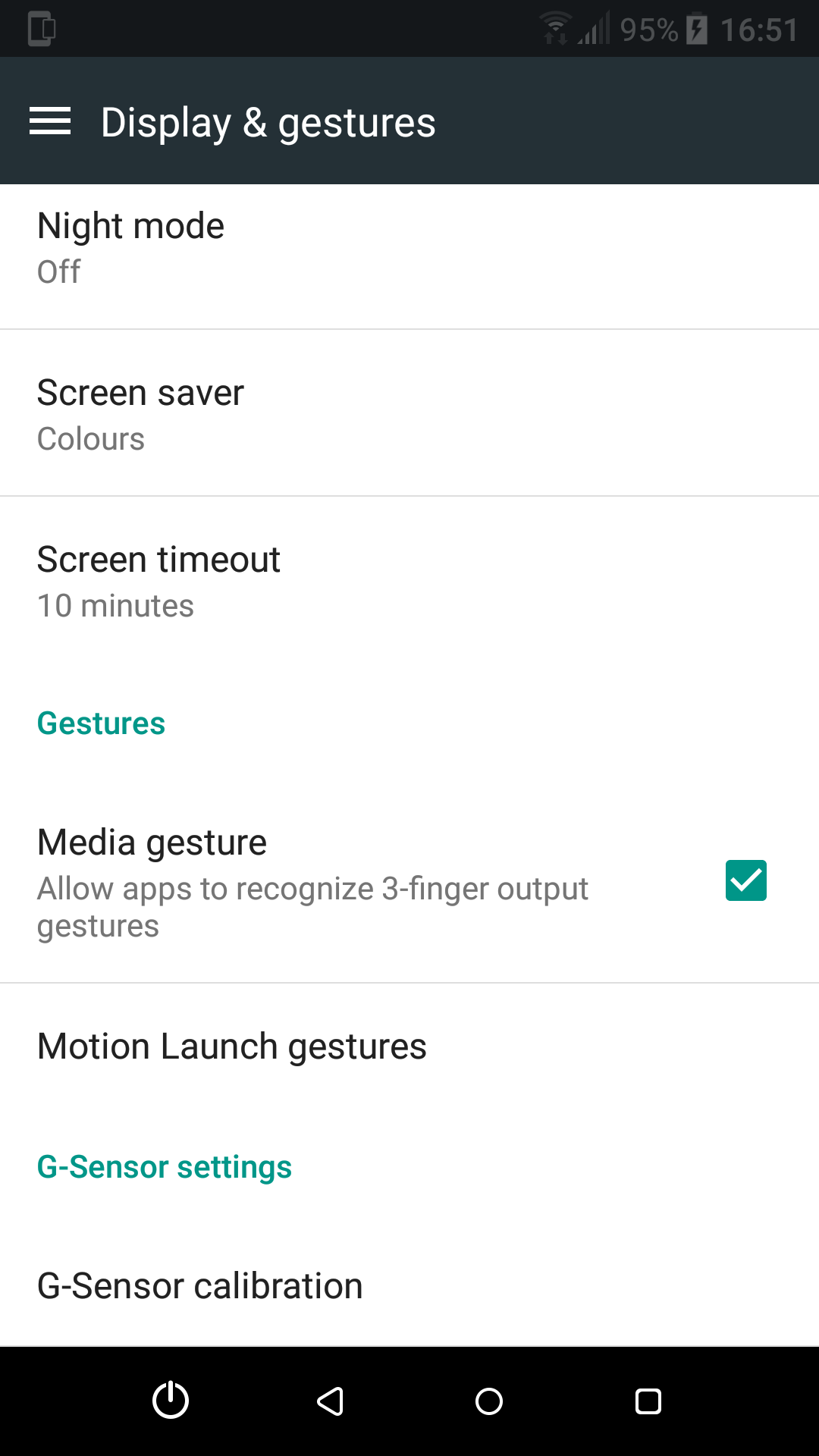Go back using the navigation bar

[330, 1401]
